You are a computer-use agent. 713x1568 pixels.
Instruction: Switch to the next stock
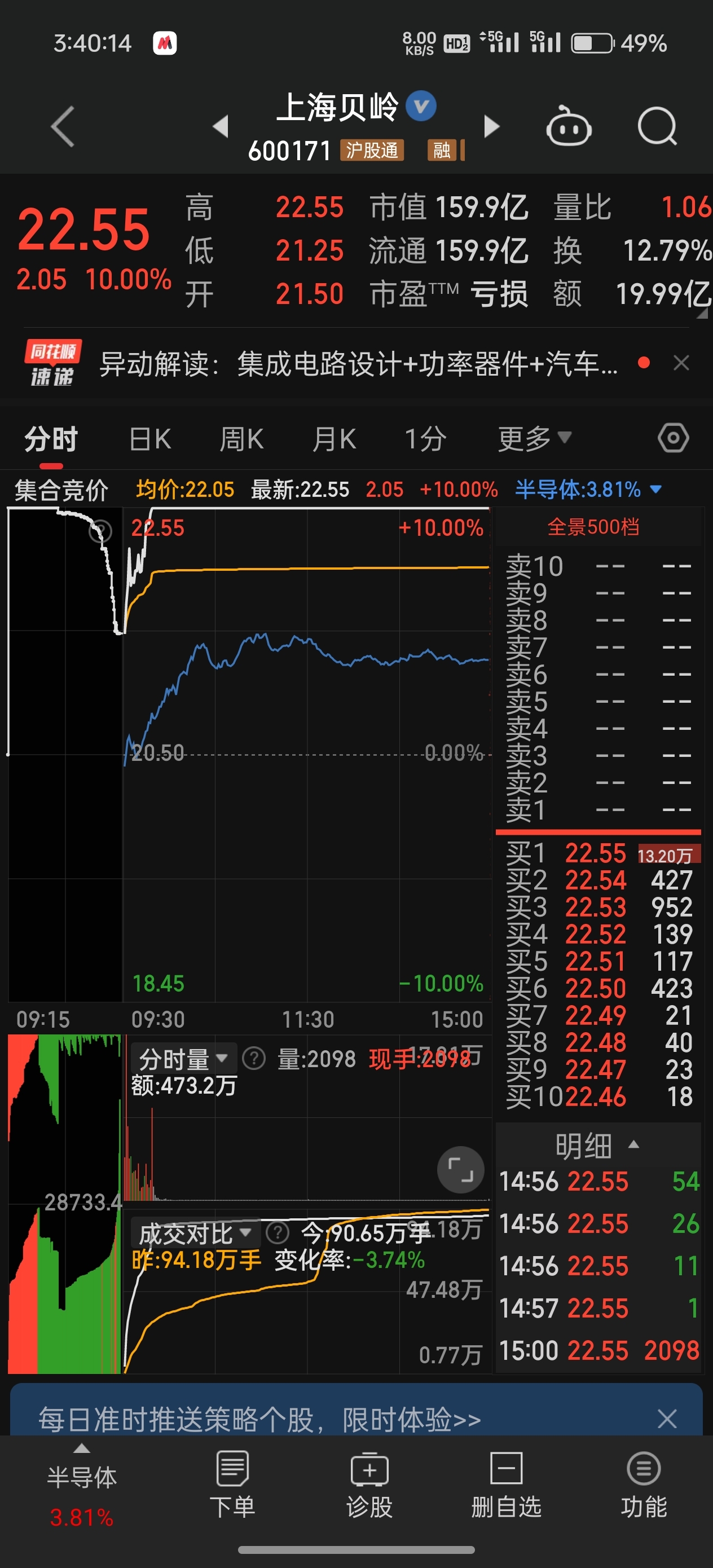coord(491,126)
